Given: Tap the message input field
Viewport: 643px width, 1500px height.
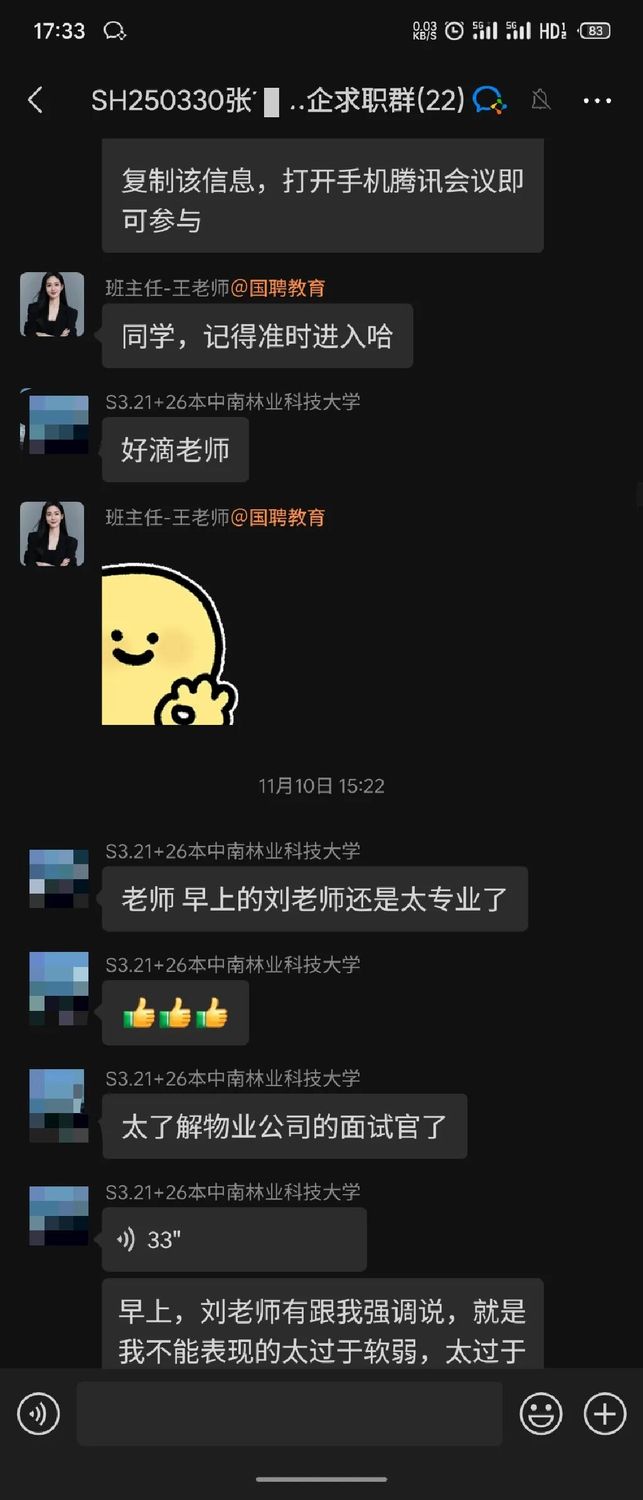Looking at the screenshot, I should click(289, 1414).
